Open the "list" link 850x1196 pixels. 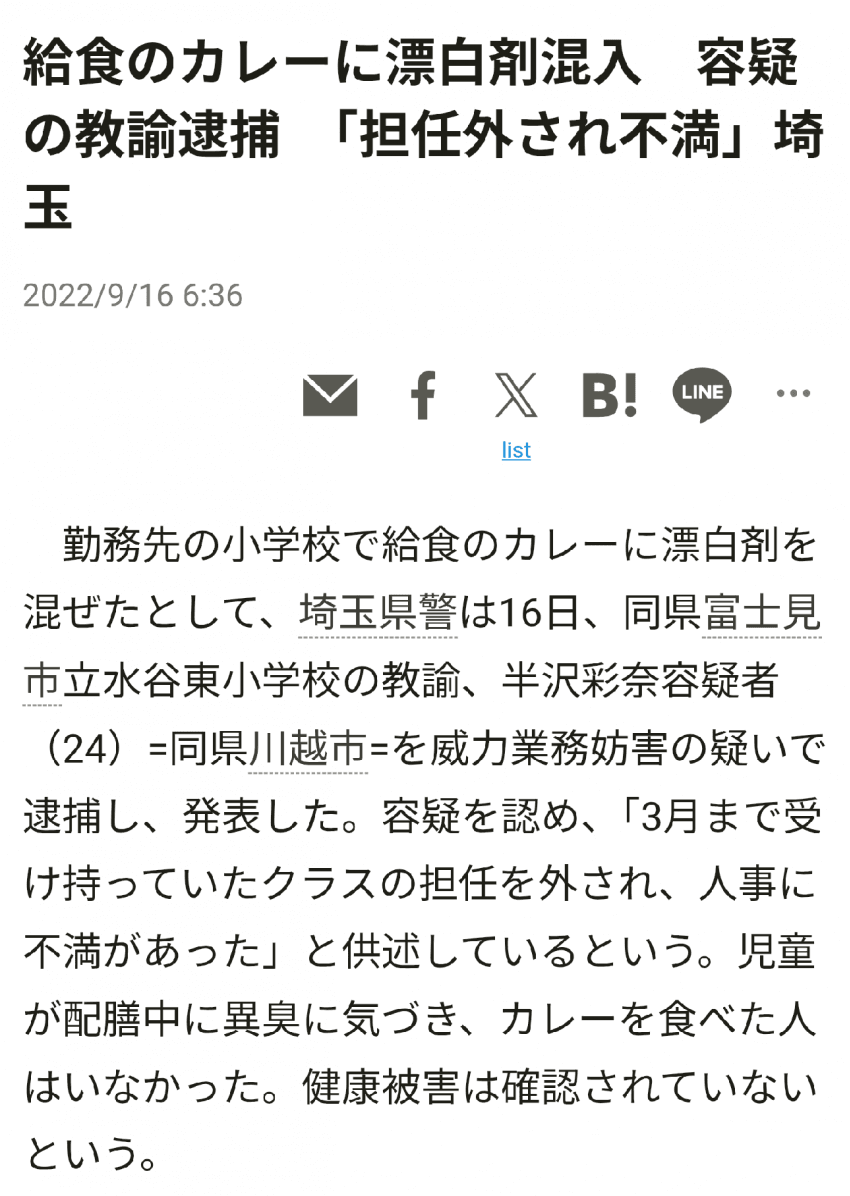tap(516, 450)
